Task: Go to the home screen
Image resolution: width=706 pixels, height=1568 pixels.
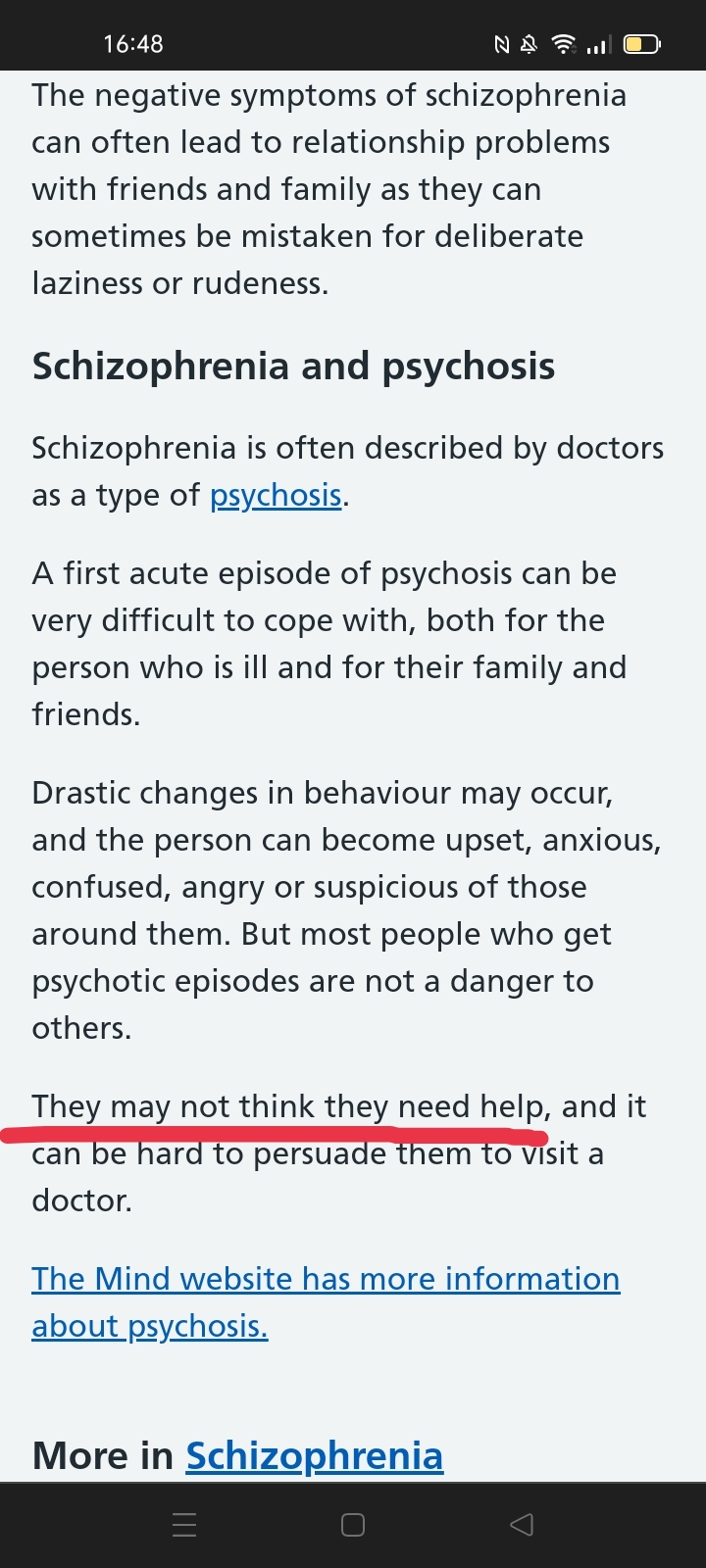Action: 353,1524
